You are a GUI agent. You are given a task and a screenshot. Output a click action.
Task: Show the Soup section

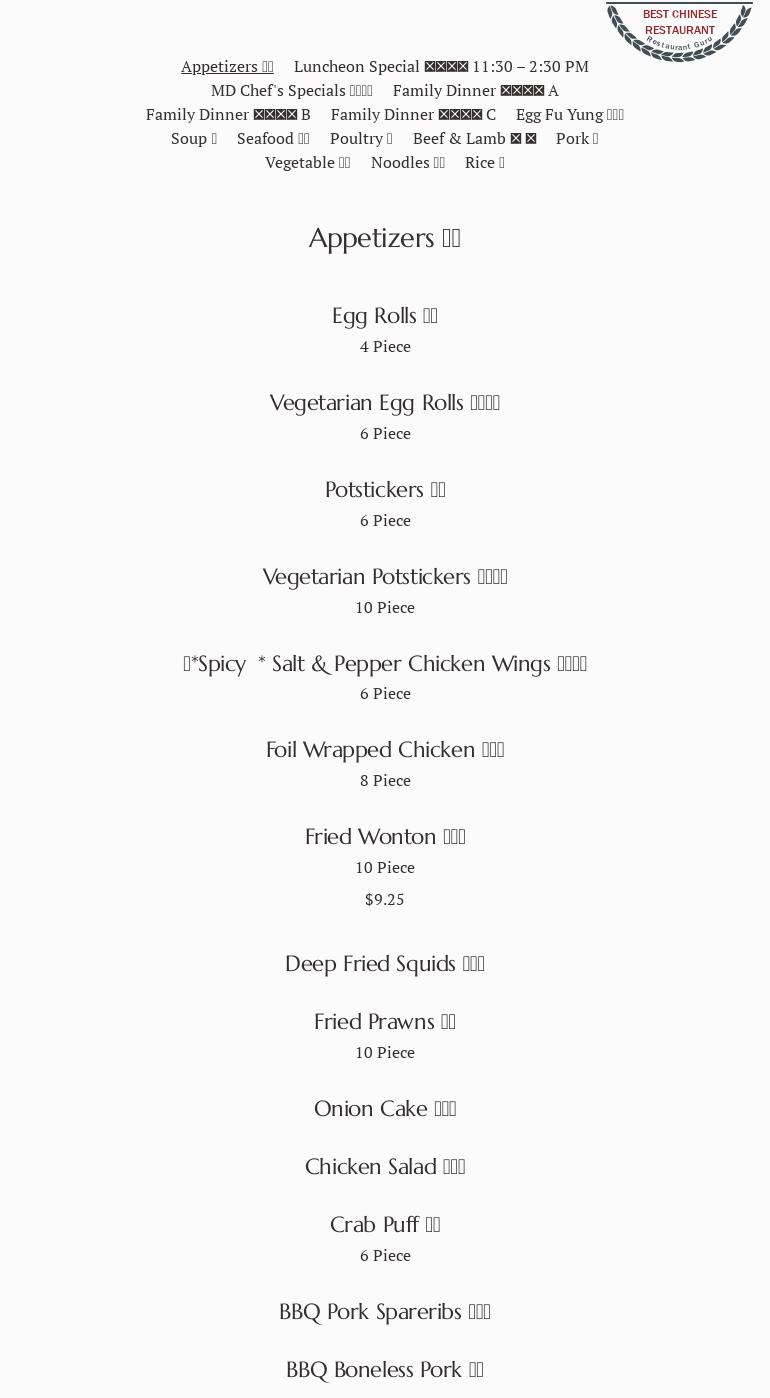pyautogui.click(x=194, y=139)
